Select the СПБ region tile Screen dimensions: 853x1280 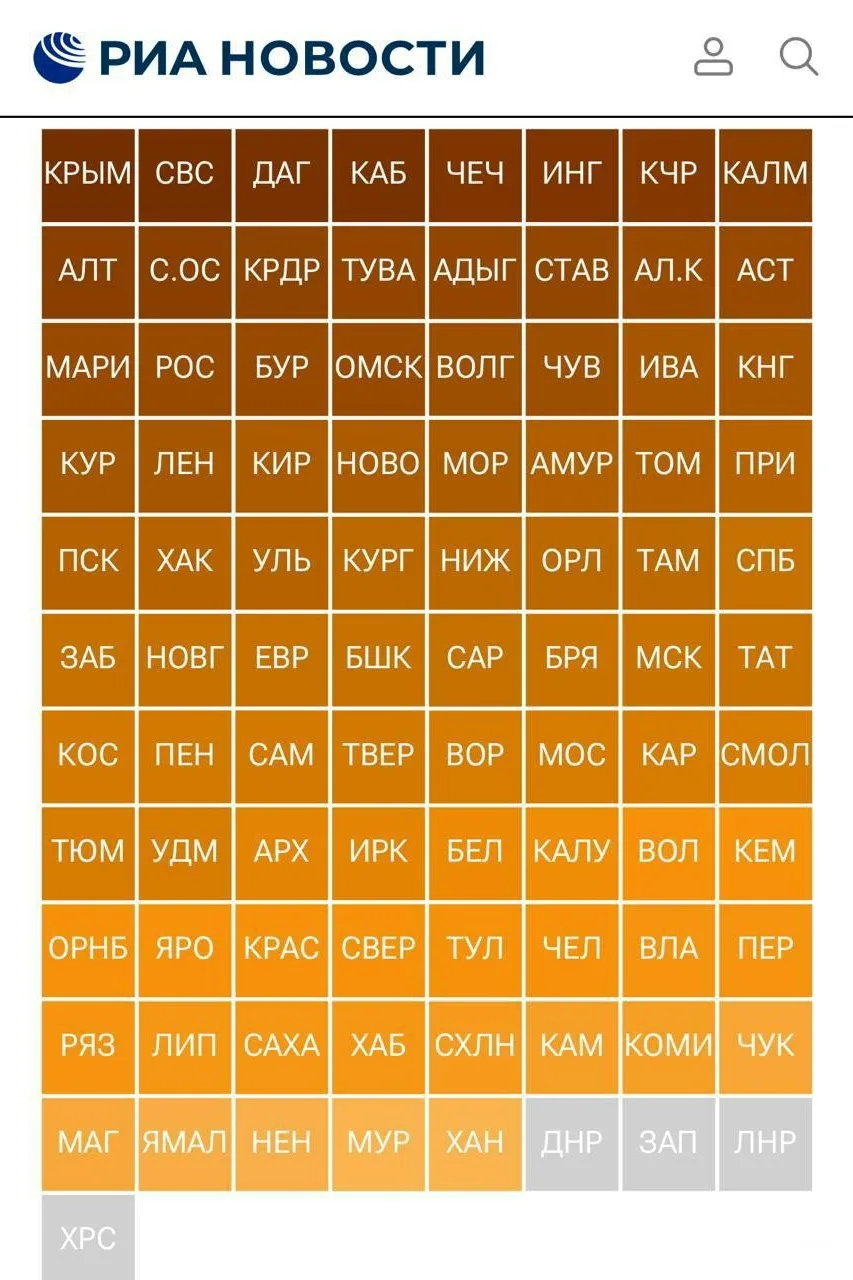click(765, 562)
